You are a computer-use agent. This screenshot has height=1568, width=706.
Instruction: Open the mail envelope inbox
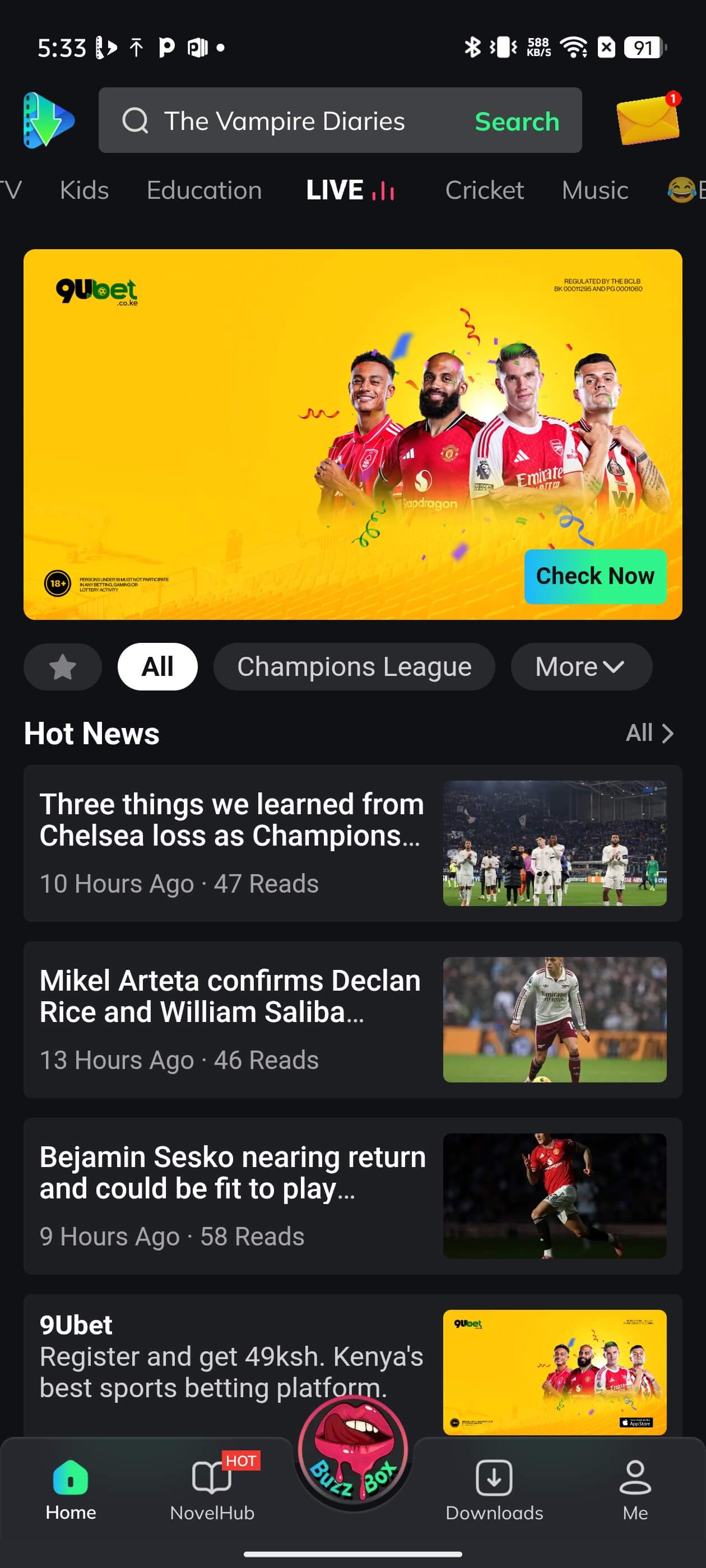tap(647, 119)
